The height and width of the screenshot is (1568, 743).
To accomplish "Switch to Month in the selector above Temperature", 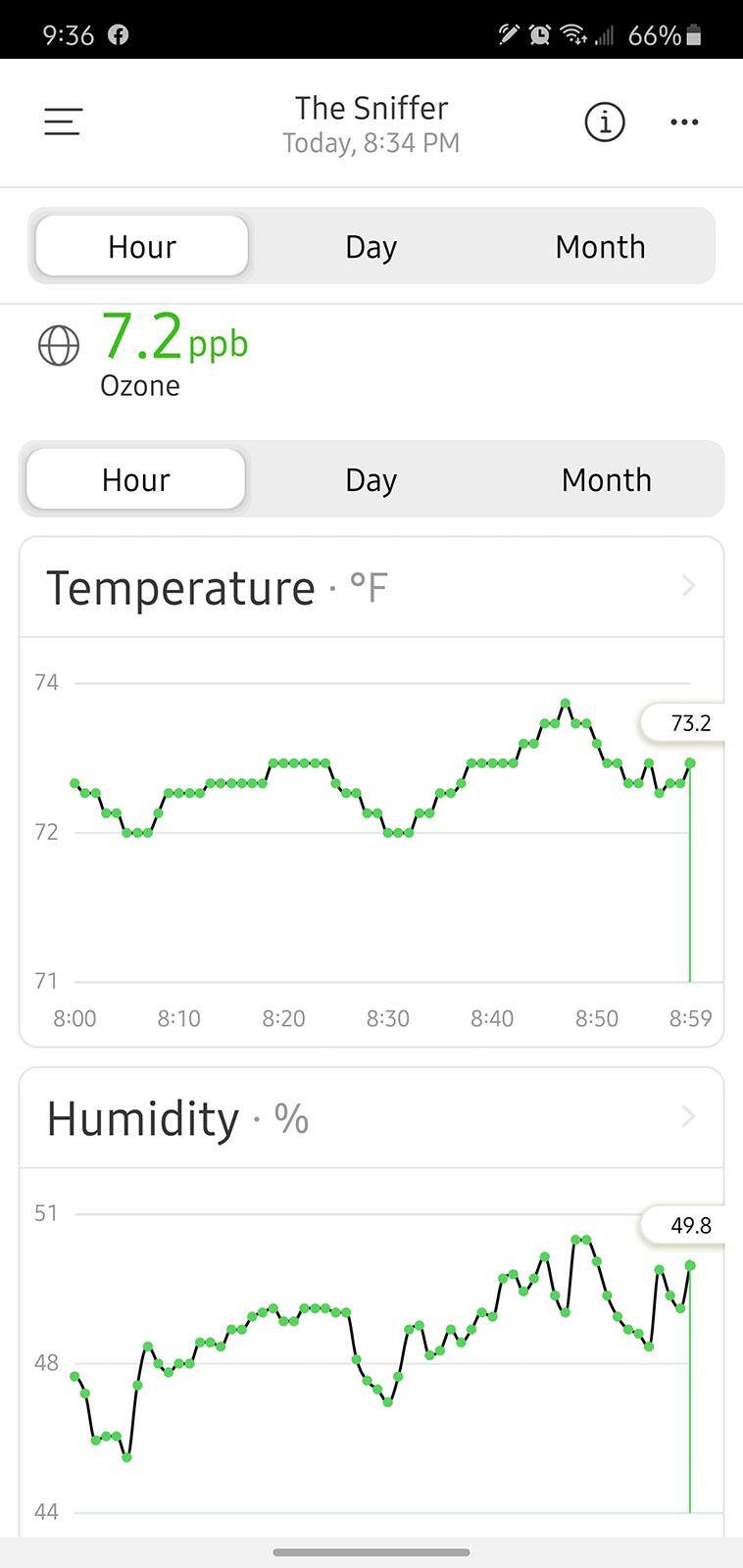I will (606, 480).
